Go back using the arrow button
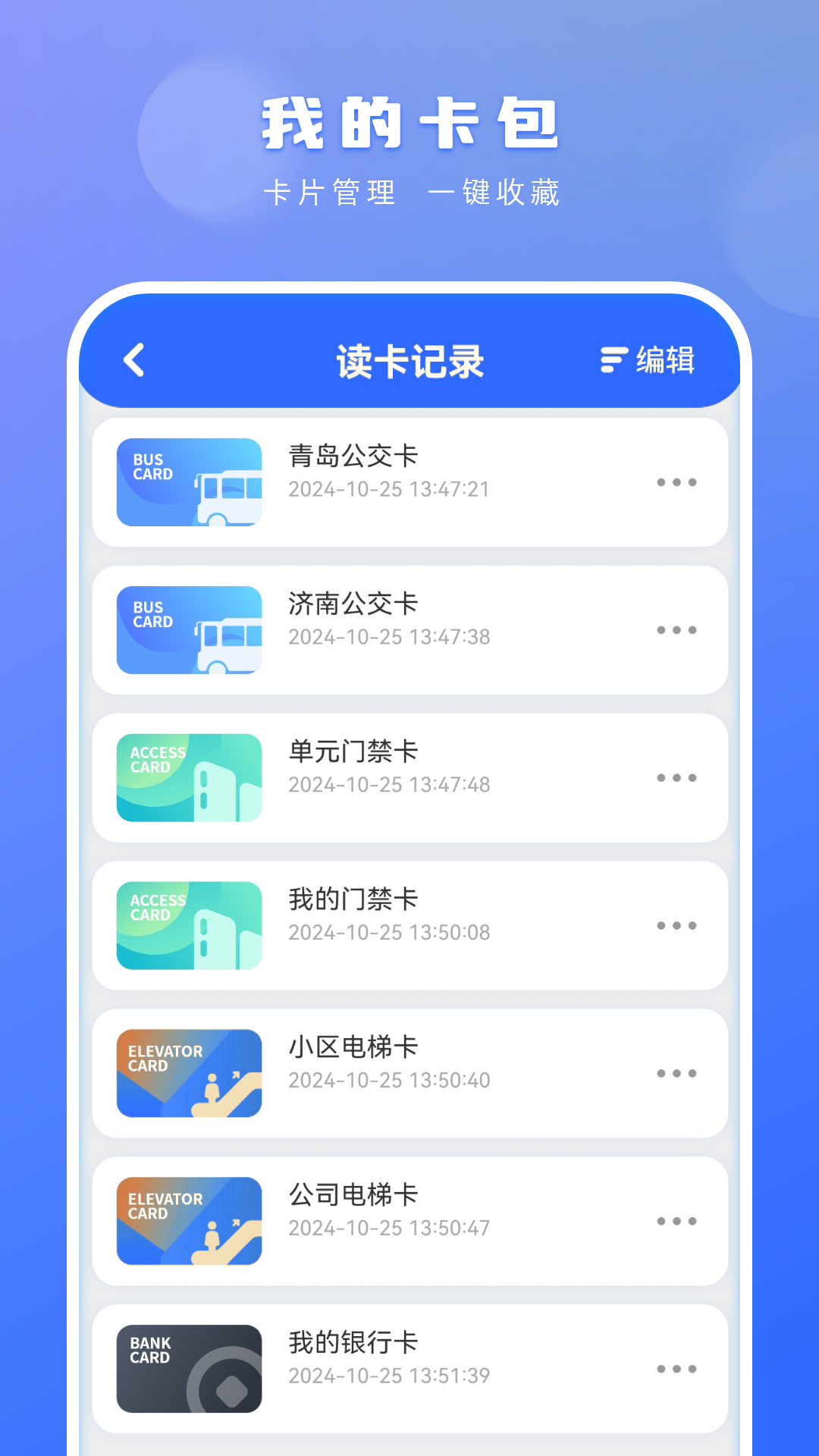 point(135,361)
